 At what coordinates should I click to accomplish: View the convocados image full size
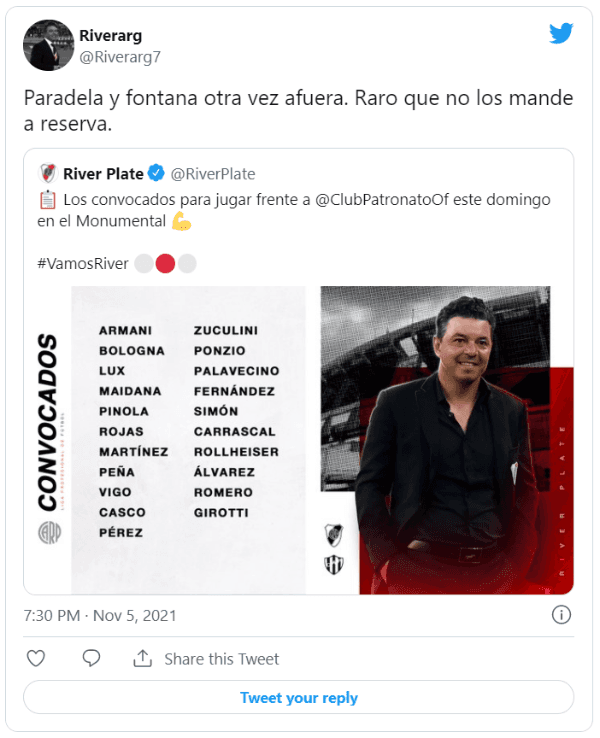[x=298, y=438]
